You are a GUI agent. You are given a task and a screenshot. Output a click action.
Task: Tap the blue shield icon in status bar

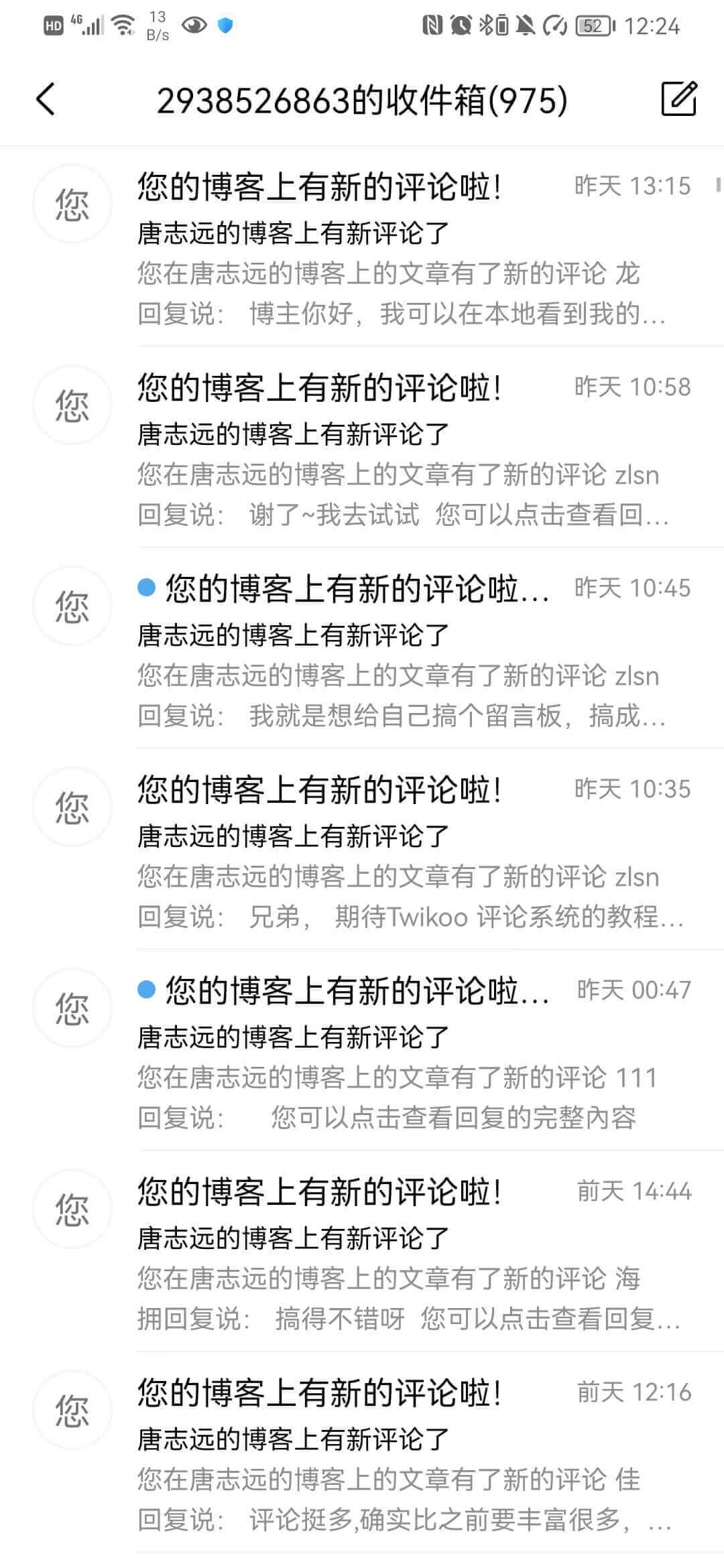tap(226, 25)
